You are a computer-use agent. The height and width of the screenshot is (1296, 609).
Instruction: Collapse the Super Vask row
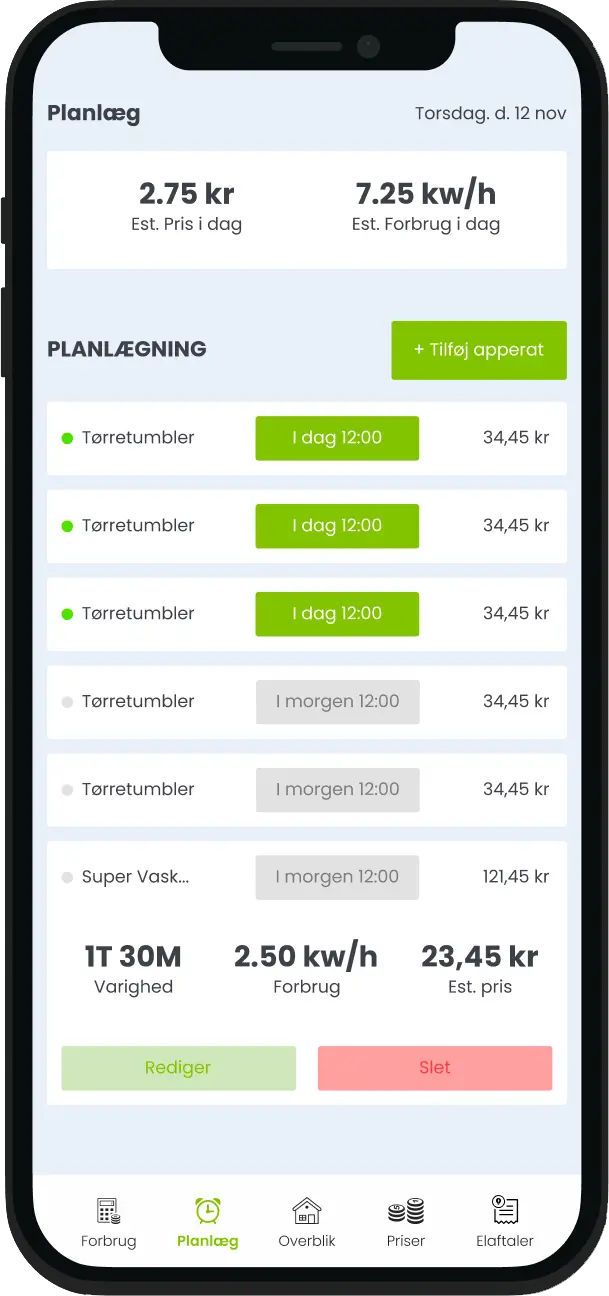[x=135, y=877]
